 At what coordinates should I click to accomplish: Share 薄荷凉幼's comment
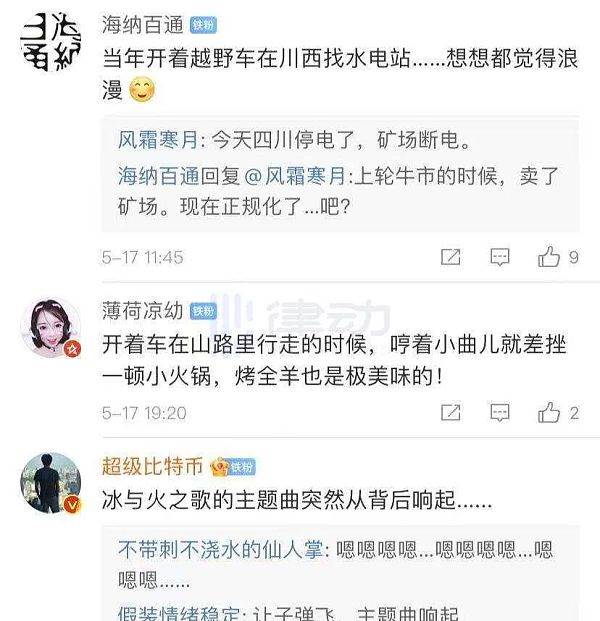coord(451,412)
